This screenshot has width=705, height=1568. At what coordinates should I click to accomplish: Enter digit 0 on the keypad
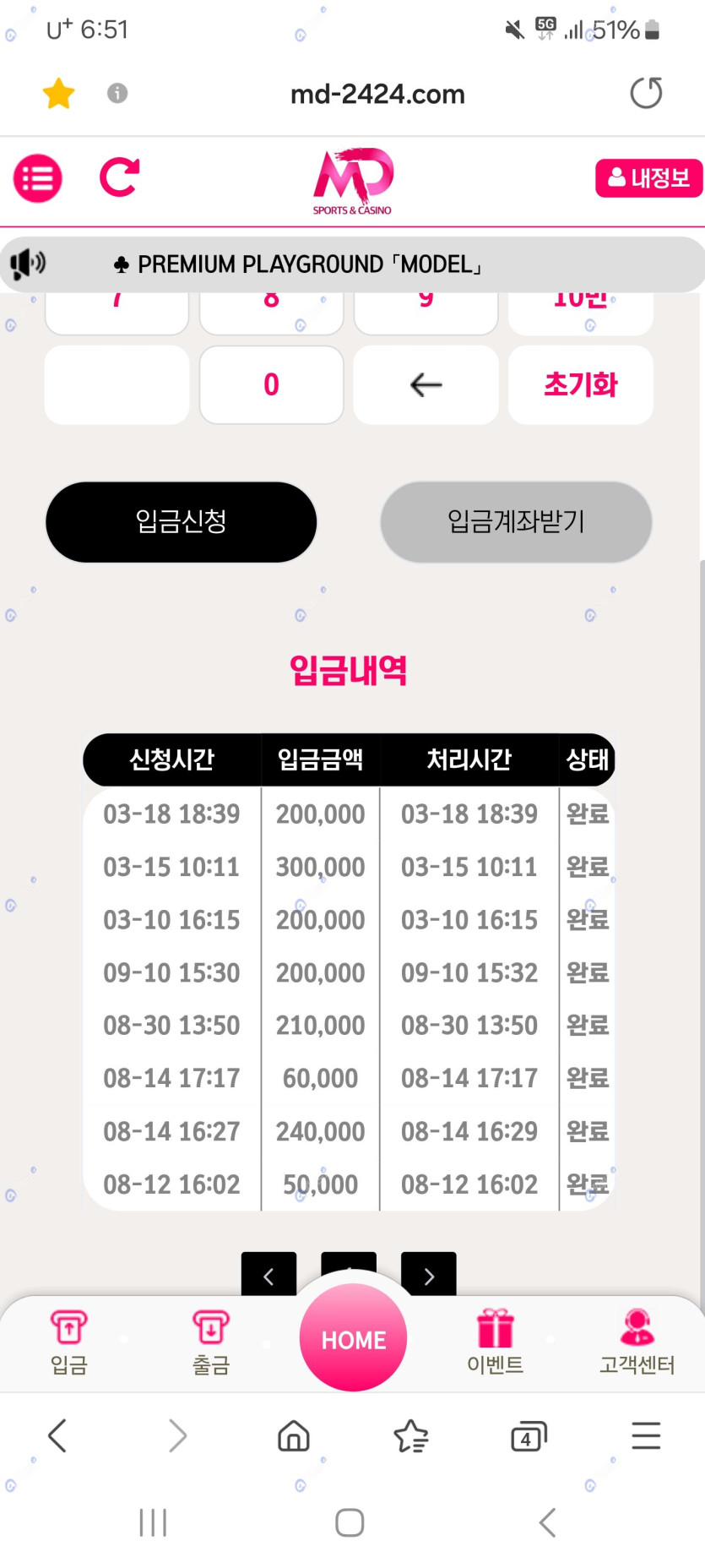point(271,385)
